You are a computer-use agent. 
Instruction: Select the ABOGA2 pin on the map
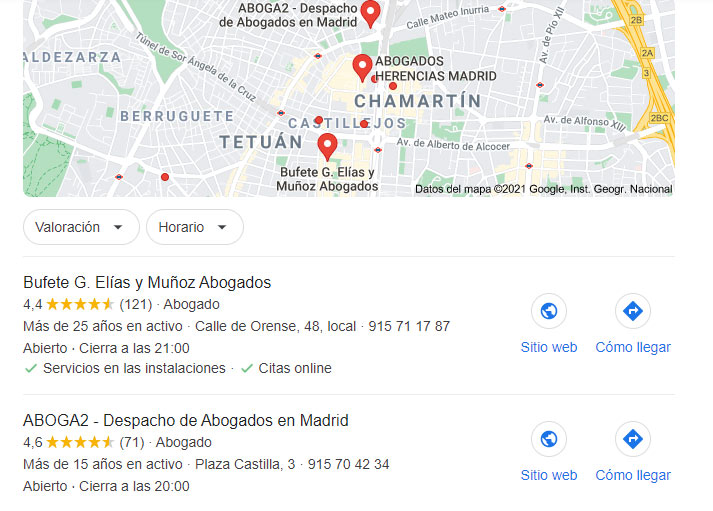pos(370,12)
